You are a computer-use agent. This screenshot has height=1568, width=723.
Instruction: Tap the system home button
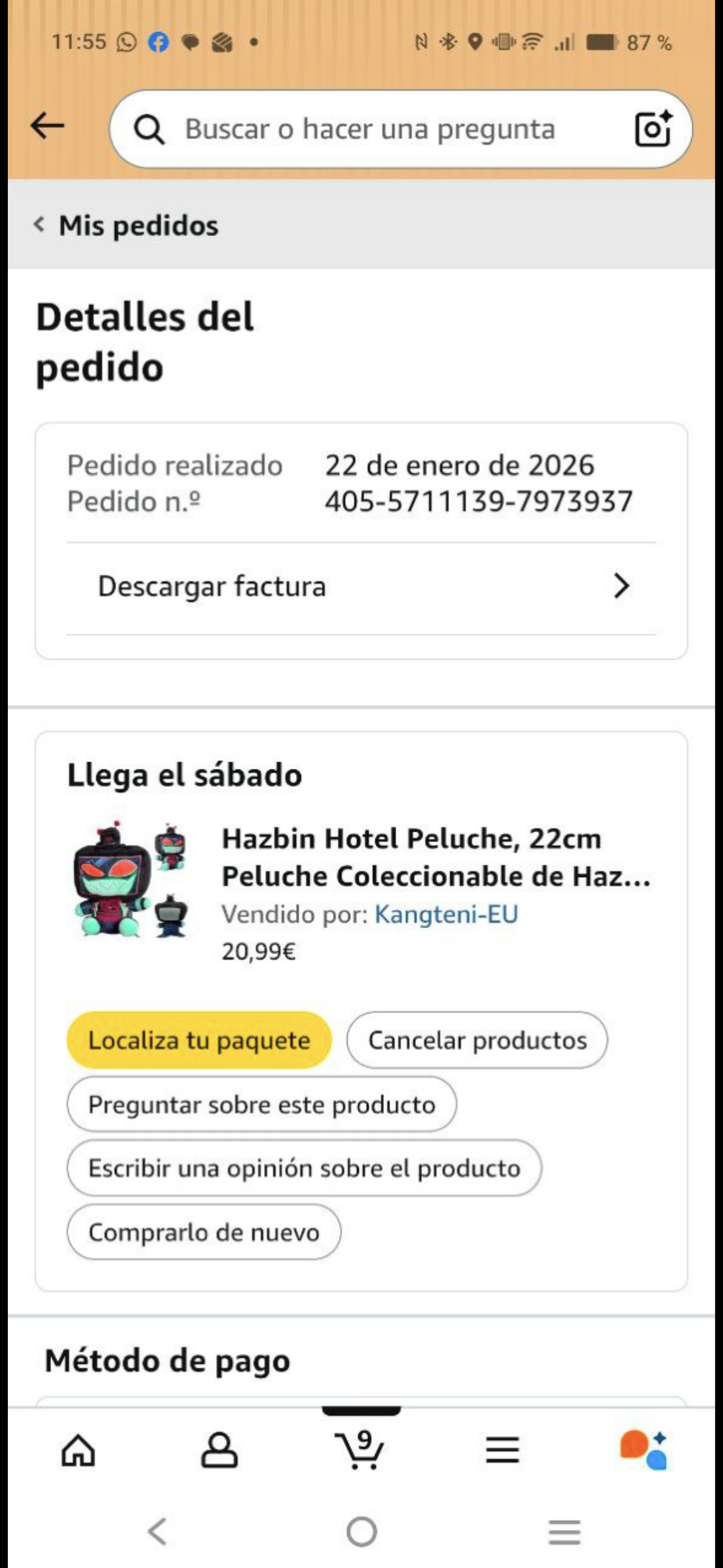tap(361, 1531)
